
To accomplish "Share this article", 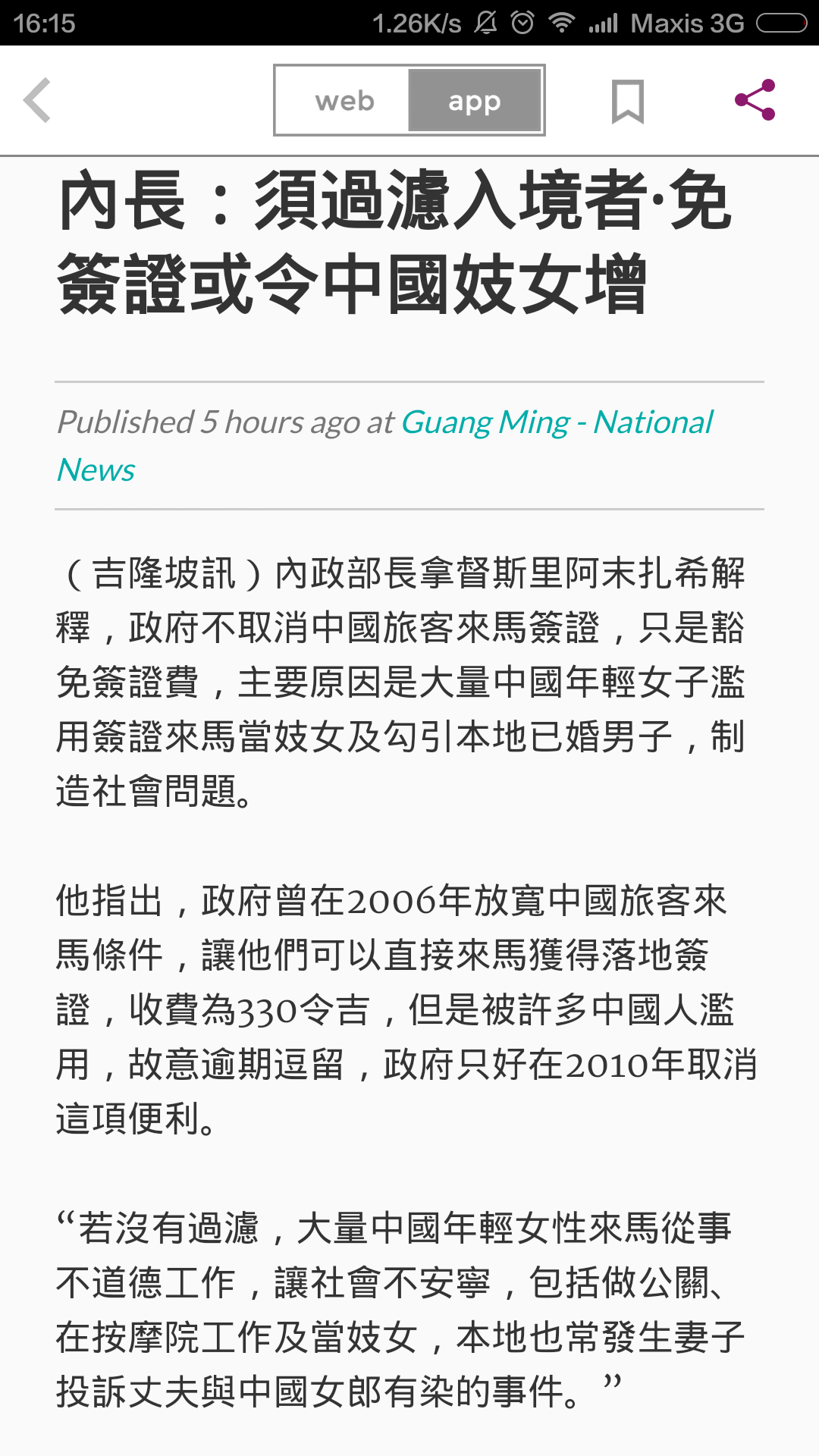I will point(755,100).
